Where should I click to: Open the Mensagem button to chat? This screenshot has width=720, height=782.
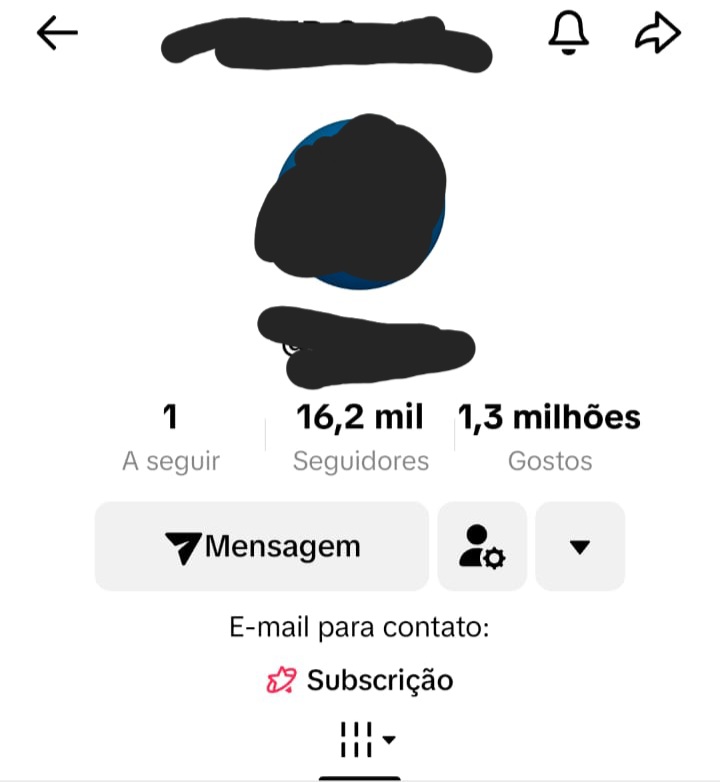[261, 546]
